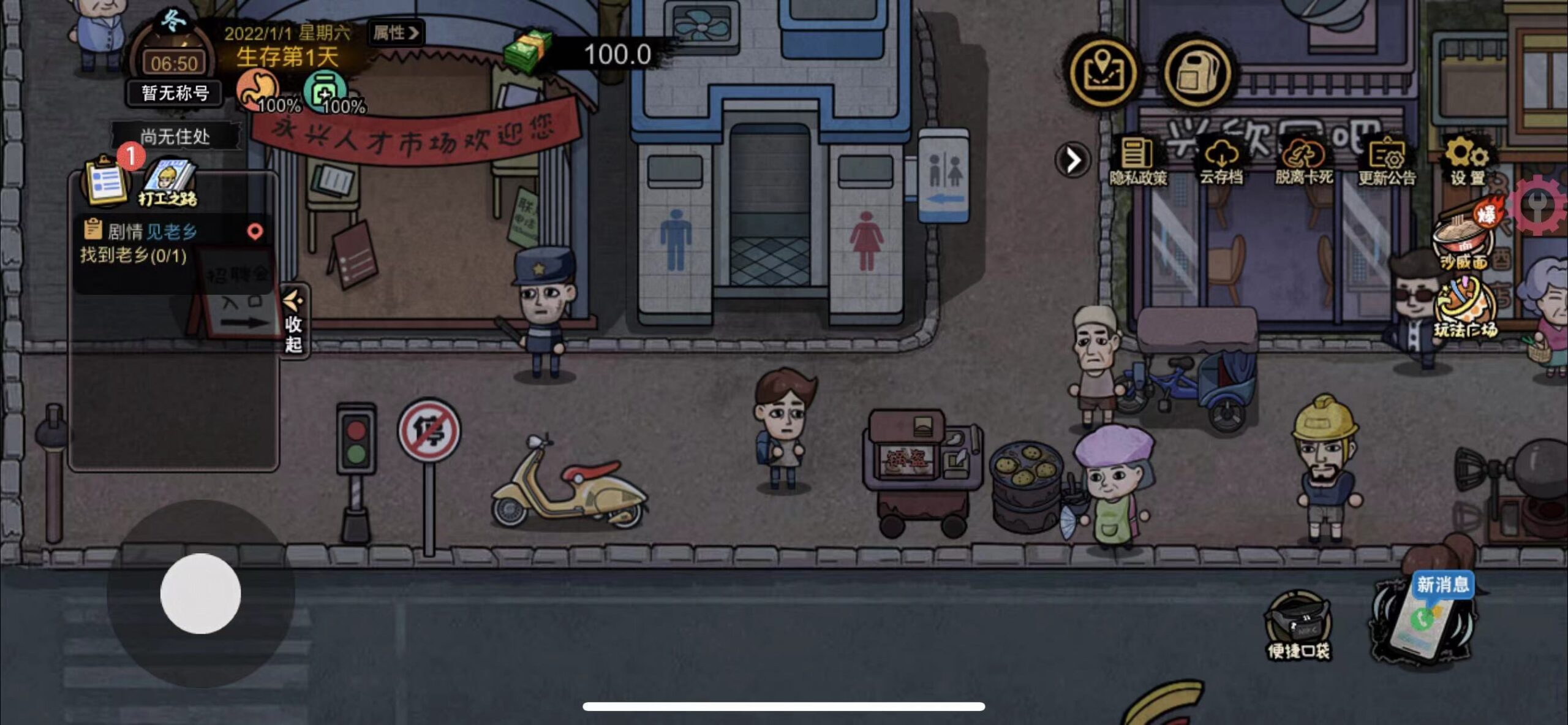Tap the 暂无称号 title badge
Screen dimensions: 1568x725
175,93
